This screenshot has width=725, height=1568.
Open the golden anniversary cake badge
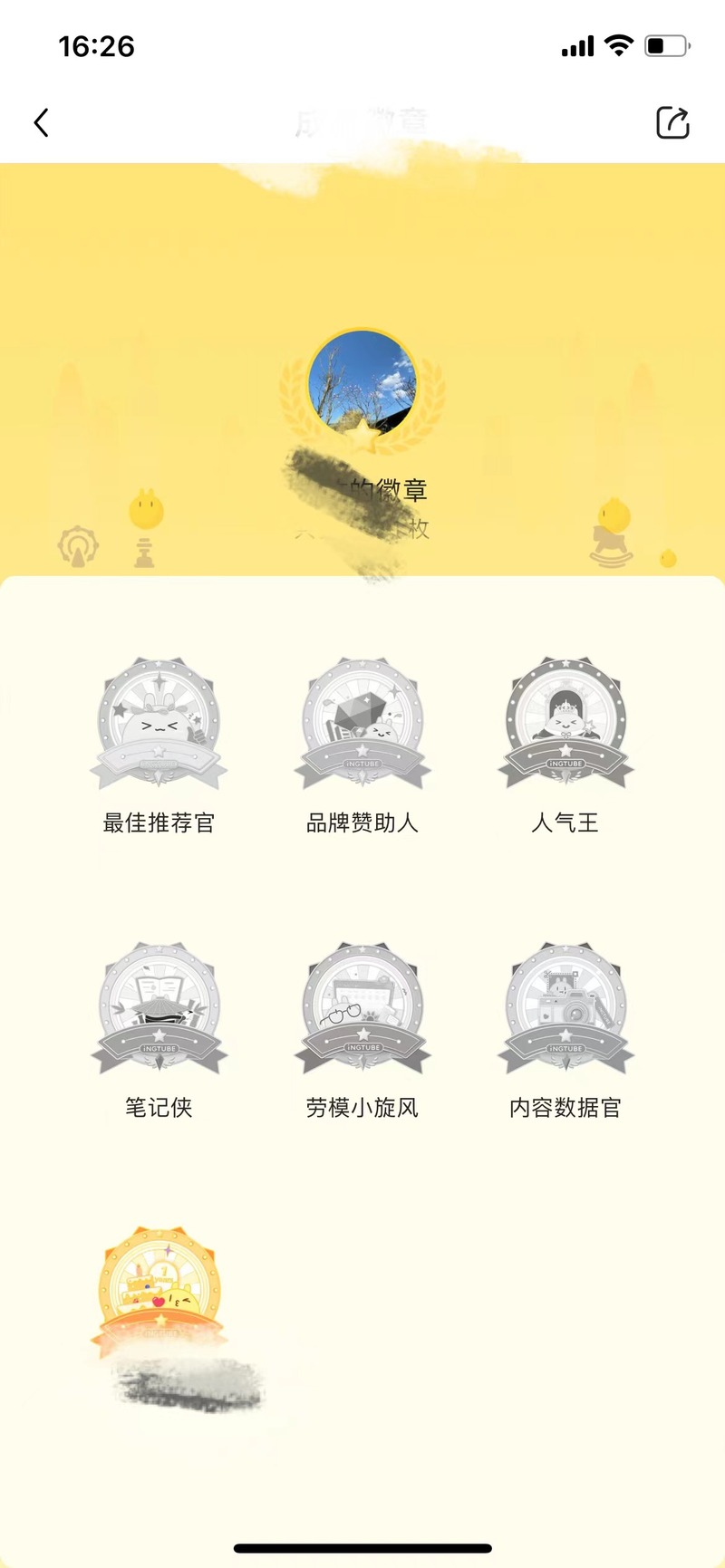click(159, 1291)
